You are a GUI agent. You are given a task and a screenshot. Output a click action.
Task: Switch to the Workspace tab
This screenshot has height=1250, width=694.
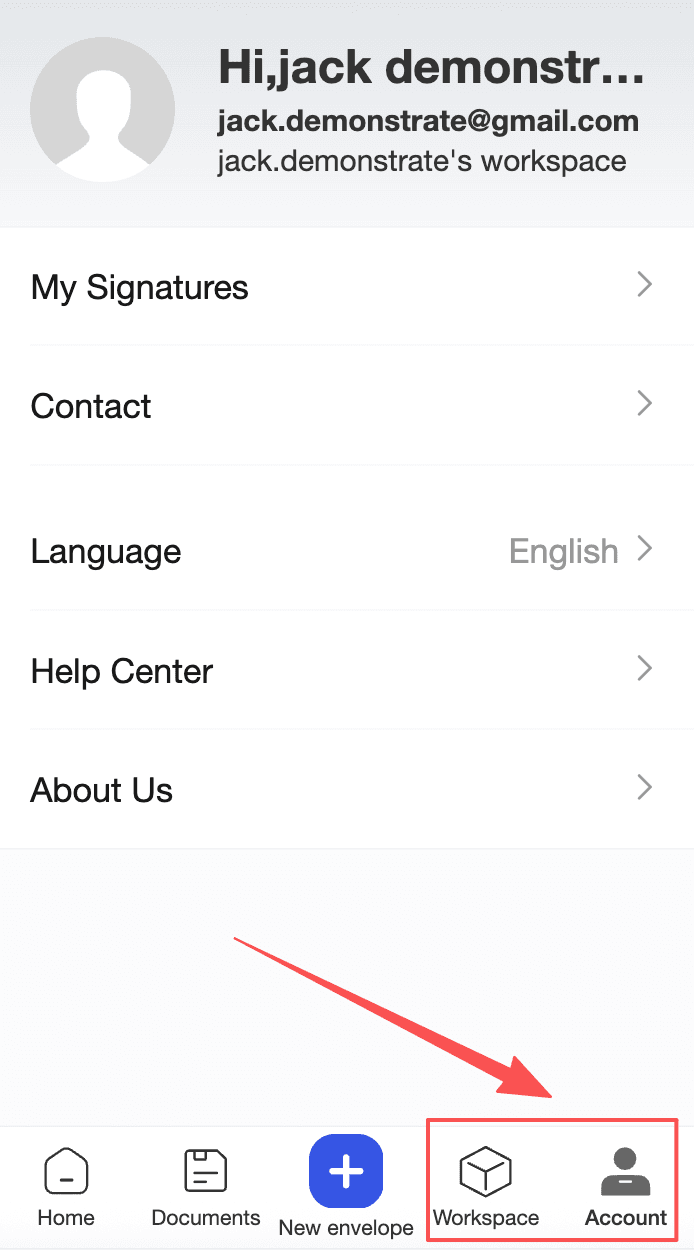coord(486,1187)
